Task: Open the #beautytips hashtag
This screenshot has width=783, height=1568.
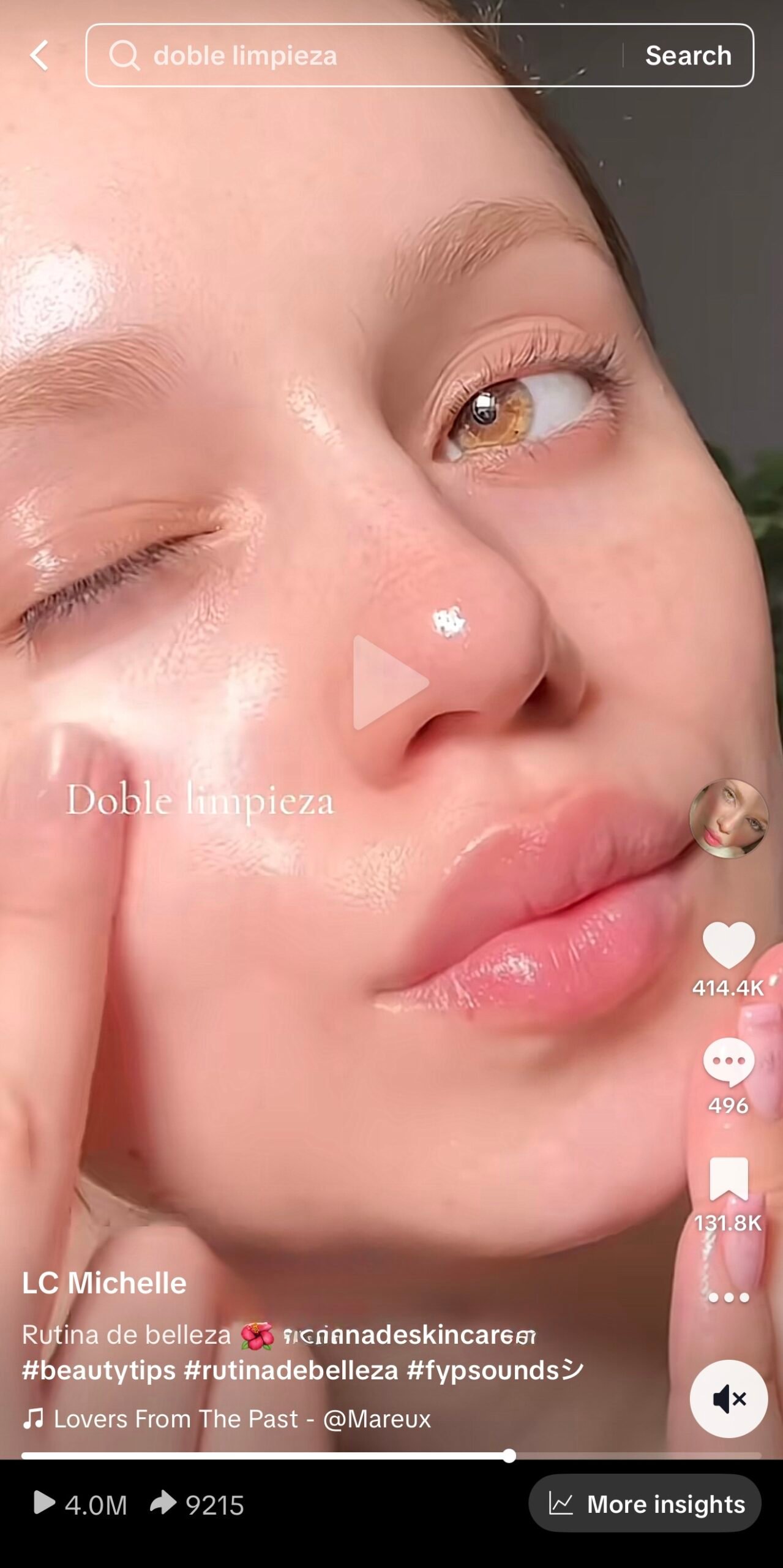Action: pos(99,1371)
